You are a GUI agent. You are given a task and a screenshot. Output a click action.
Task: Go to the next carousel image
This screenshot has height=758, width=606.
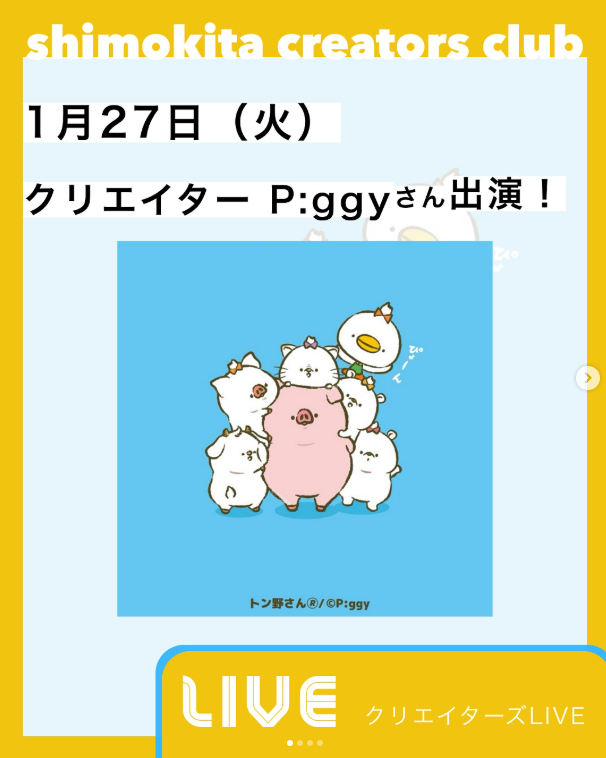[588, 377]
